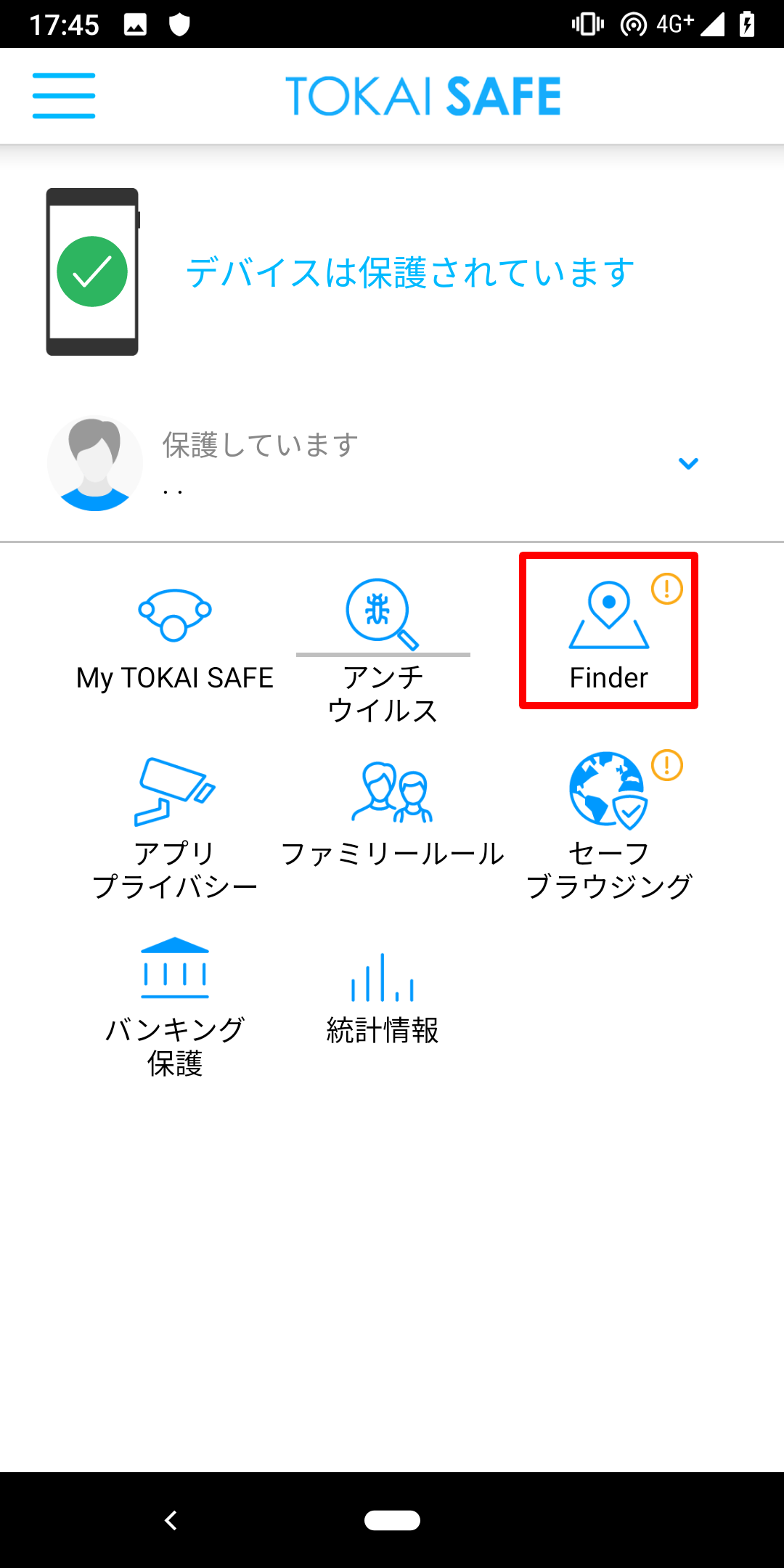Expand the 保護しています profile chevron

coord(687,463)
